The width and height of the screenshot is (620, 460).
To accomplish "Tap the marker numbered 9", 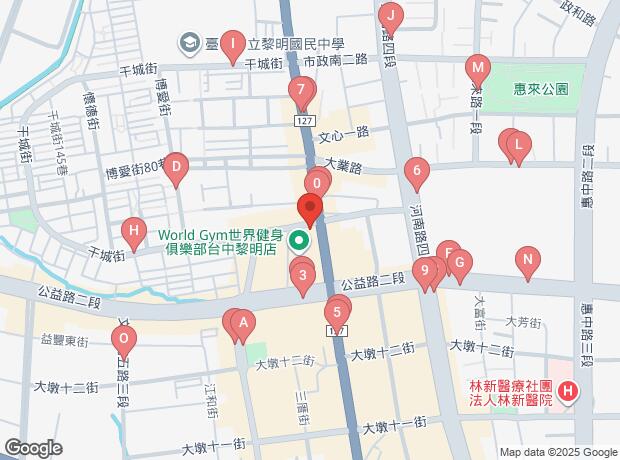I will click(427, 270).
